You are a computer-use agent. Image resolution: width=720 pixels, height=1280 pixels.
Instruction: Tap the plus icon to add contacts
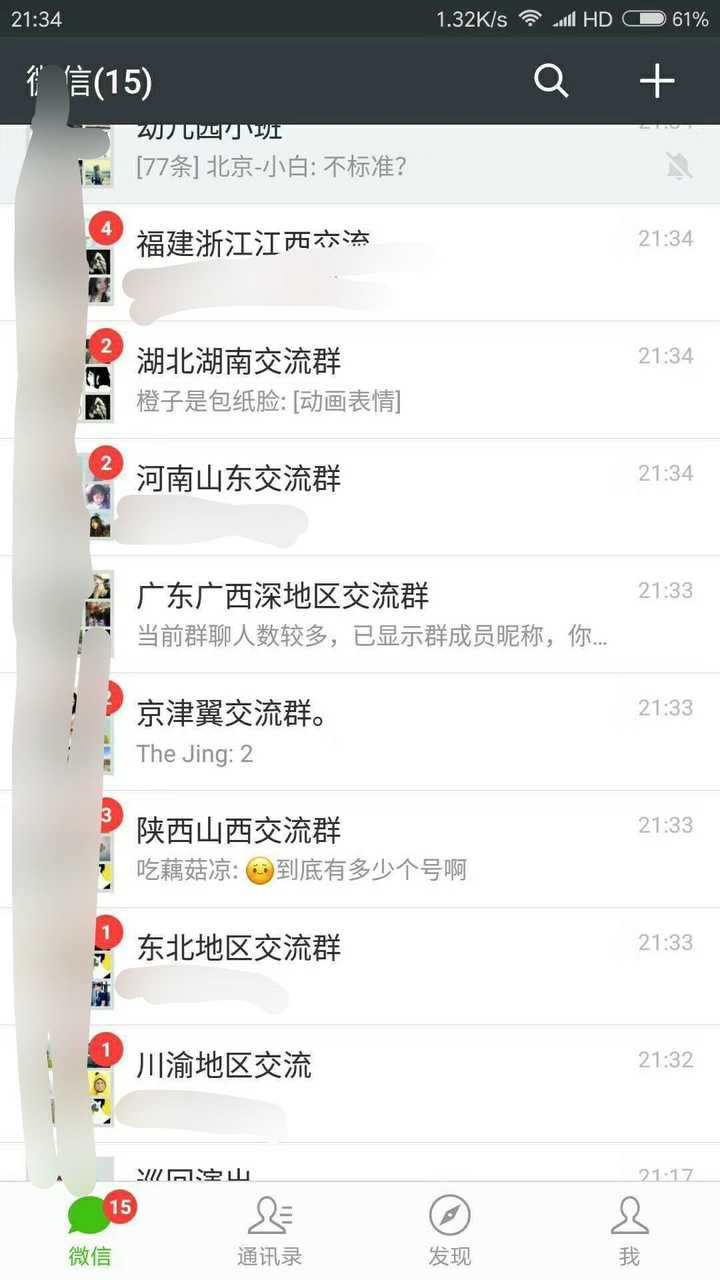tap(657, 82)
